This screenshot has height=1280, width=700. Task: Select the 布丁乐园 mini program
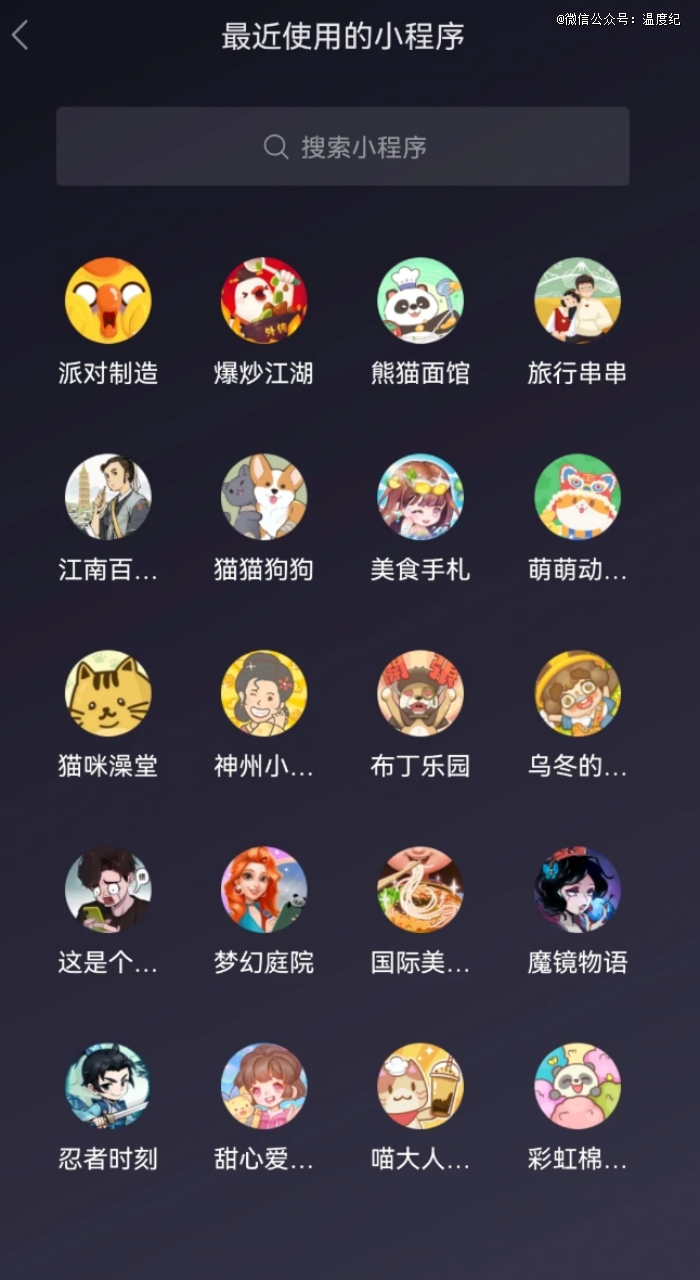[420, 694]
